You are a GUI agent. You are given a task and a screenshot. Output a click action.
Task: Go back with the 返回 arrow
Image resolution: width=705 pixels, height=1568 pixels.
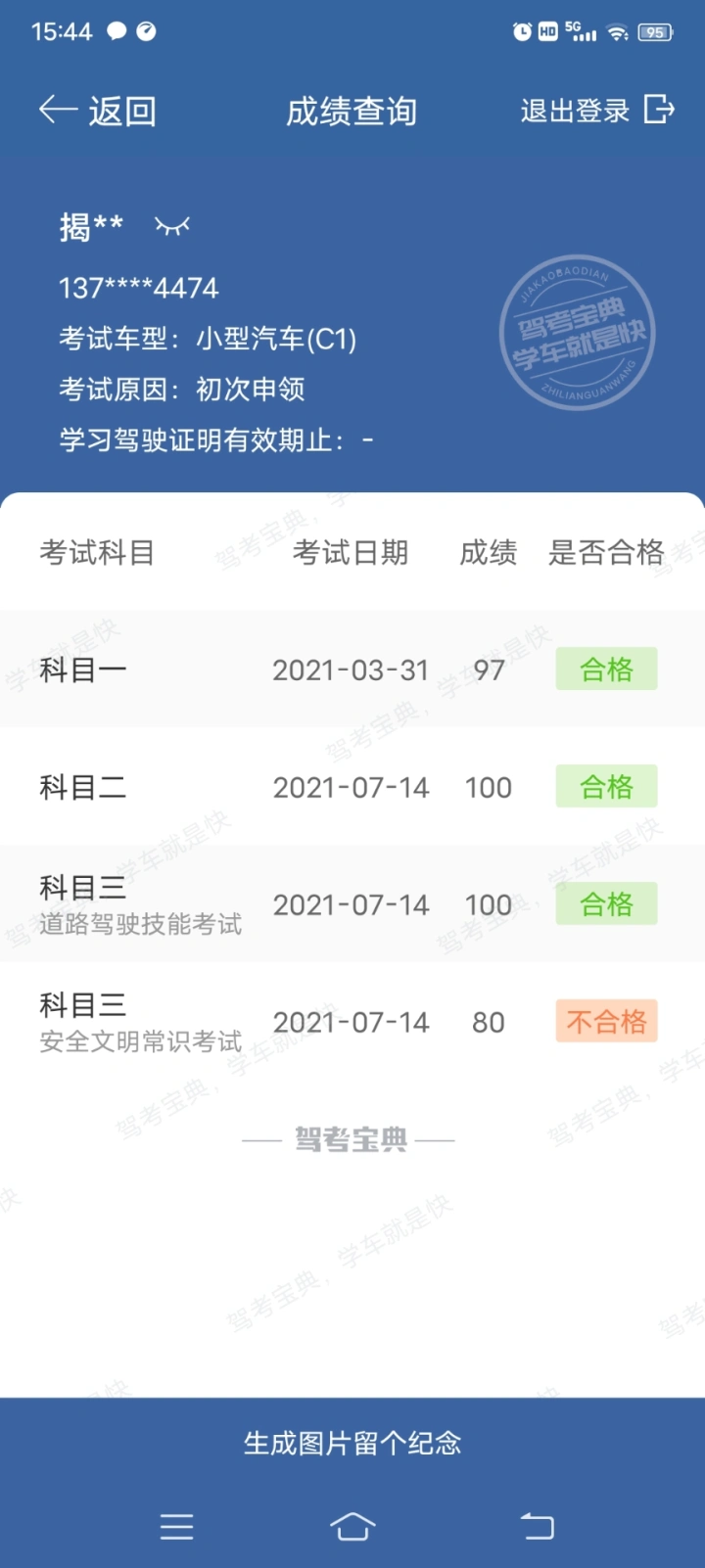(x=97, y=111)
